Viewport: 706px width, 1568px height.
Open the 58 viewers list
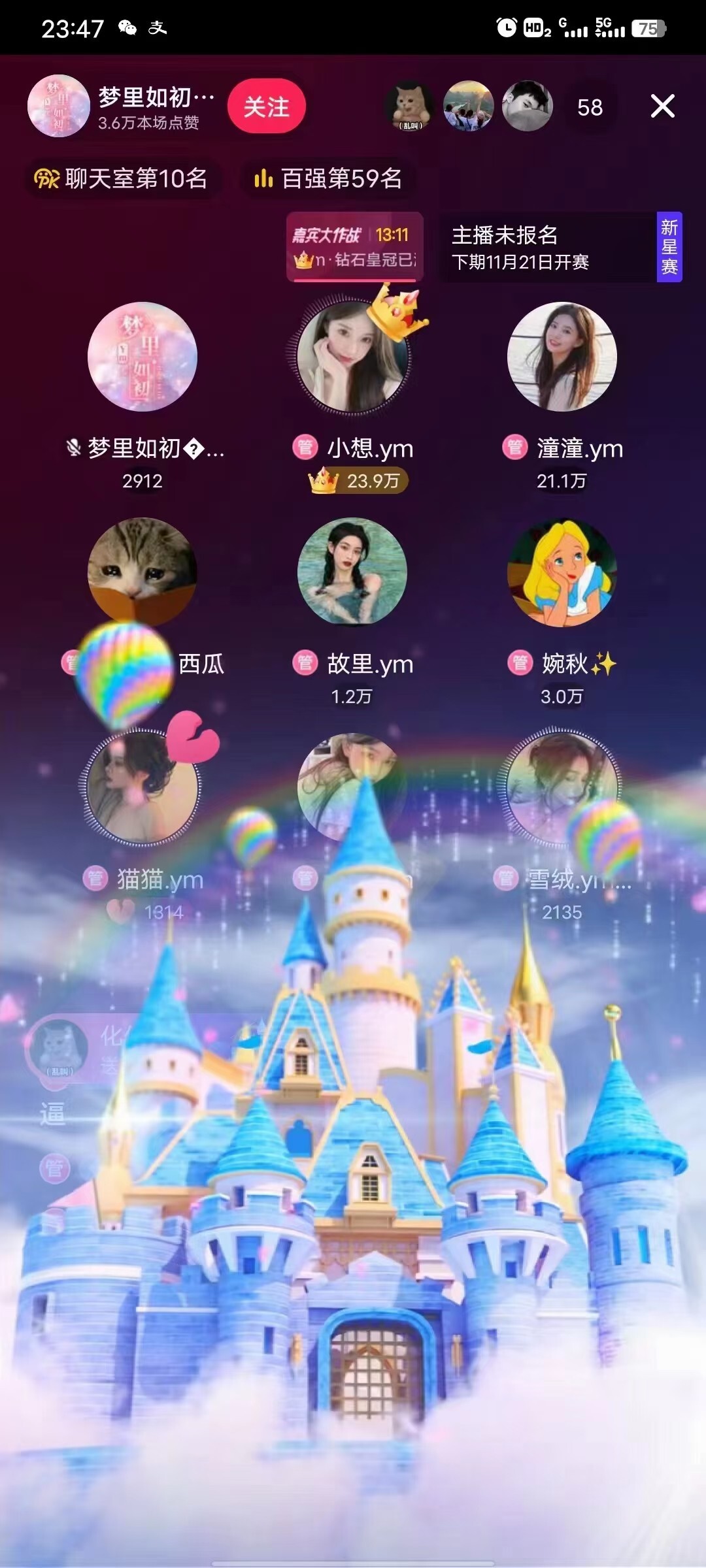tap(590, 107)
